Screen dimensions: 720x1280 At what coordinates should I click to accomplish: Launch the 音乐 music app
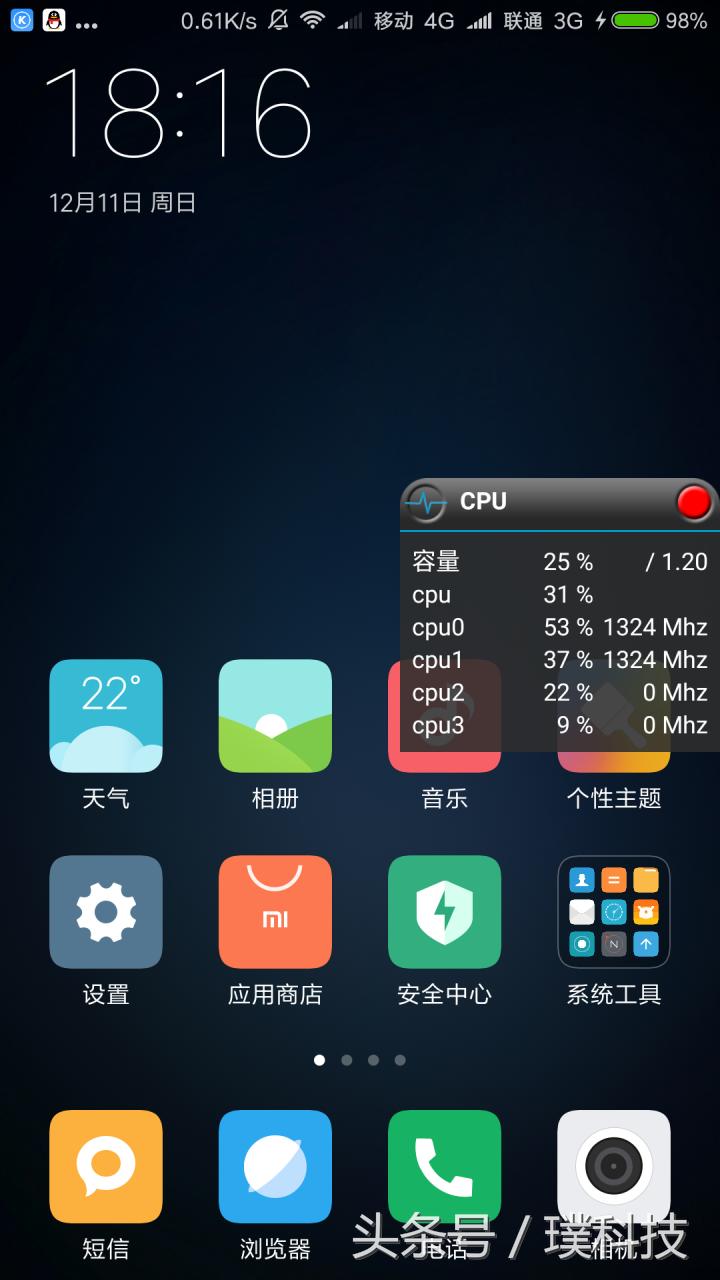[x=444, y=716]
